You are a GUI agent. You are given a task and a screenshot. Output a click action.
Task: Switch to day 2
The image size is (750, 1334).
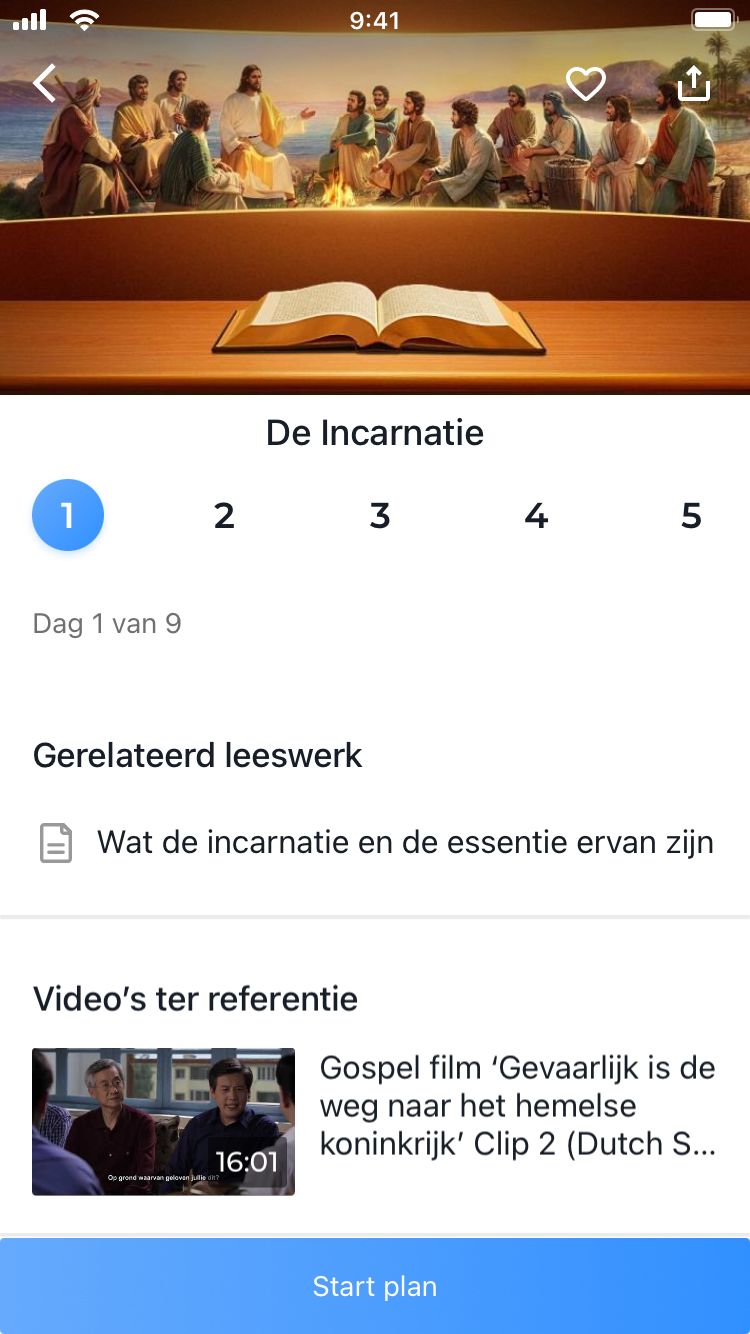tap(224, 516)
